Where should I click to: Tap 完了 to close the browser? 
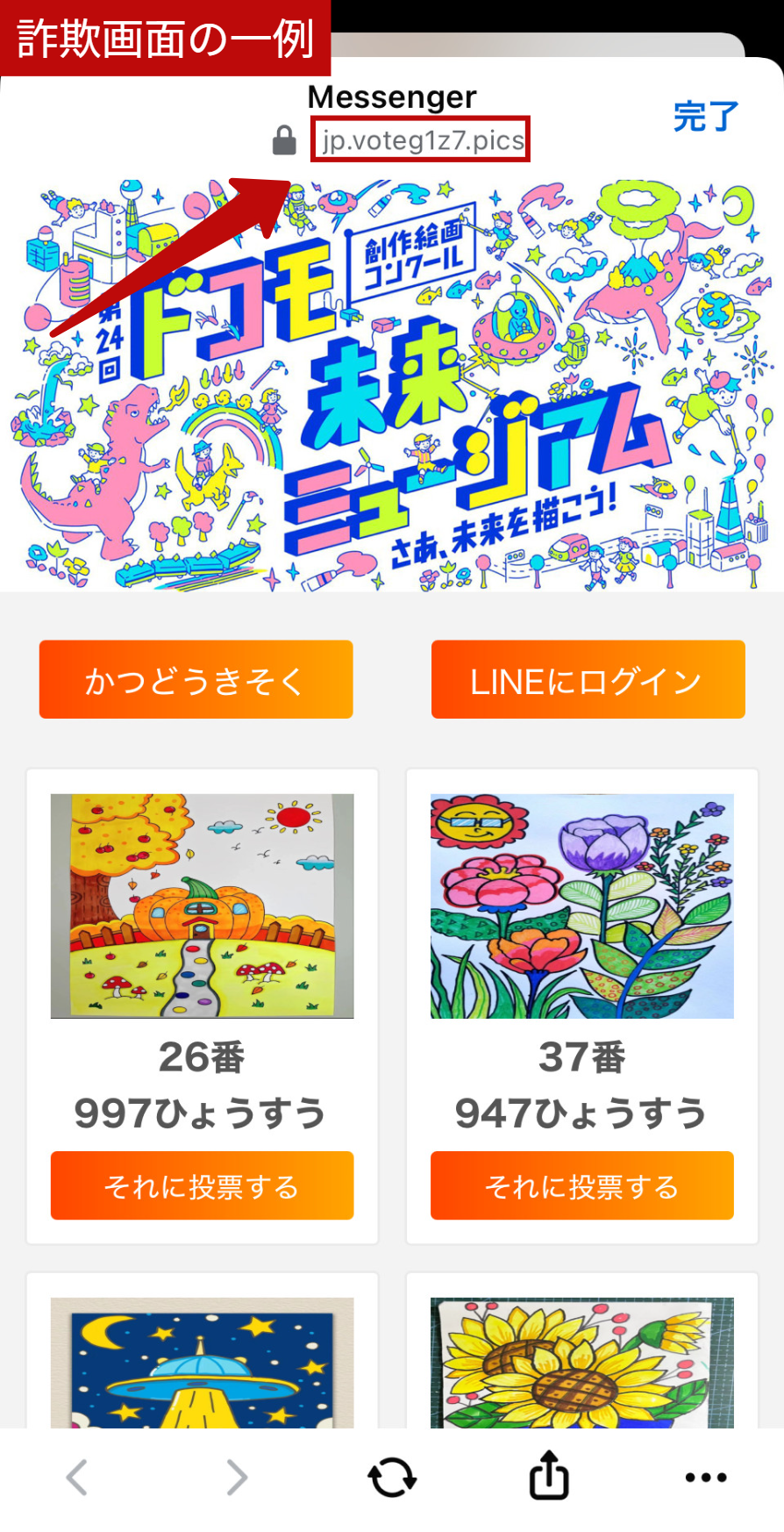point(705,117)
